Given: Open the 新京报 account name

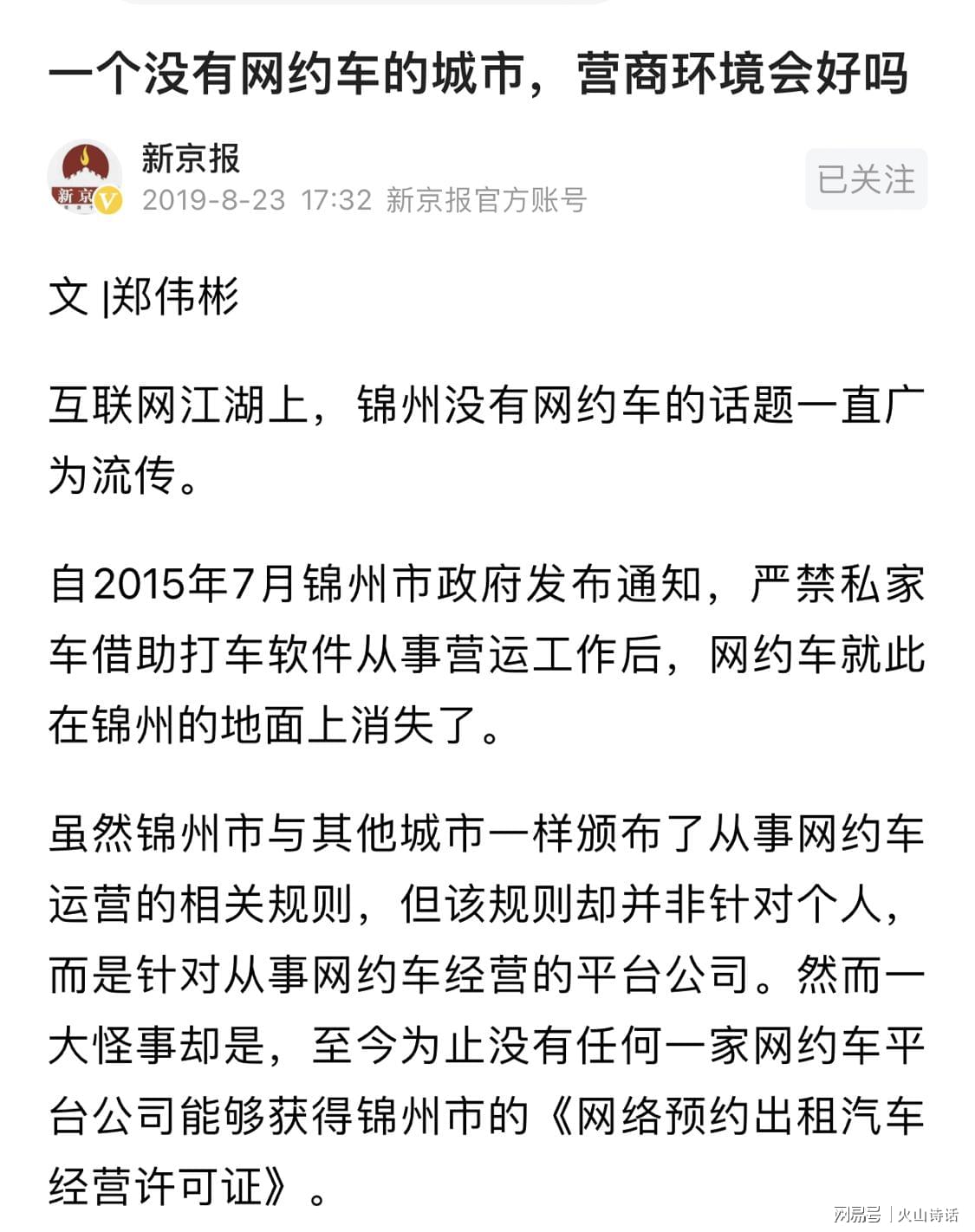Looking at the screenshot, I should click(x=191, y=159).
